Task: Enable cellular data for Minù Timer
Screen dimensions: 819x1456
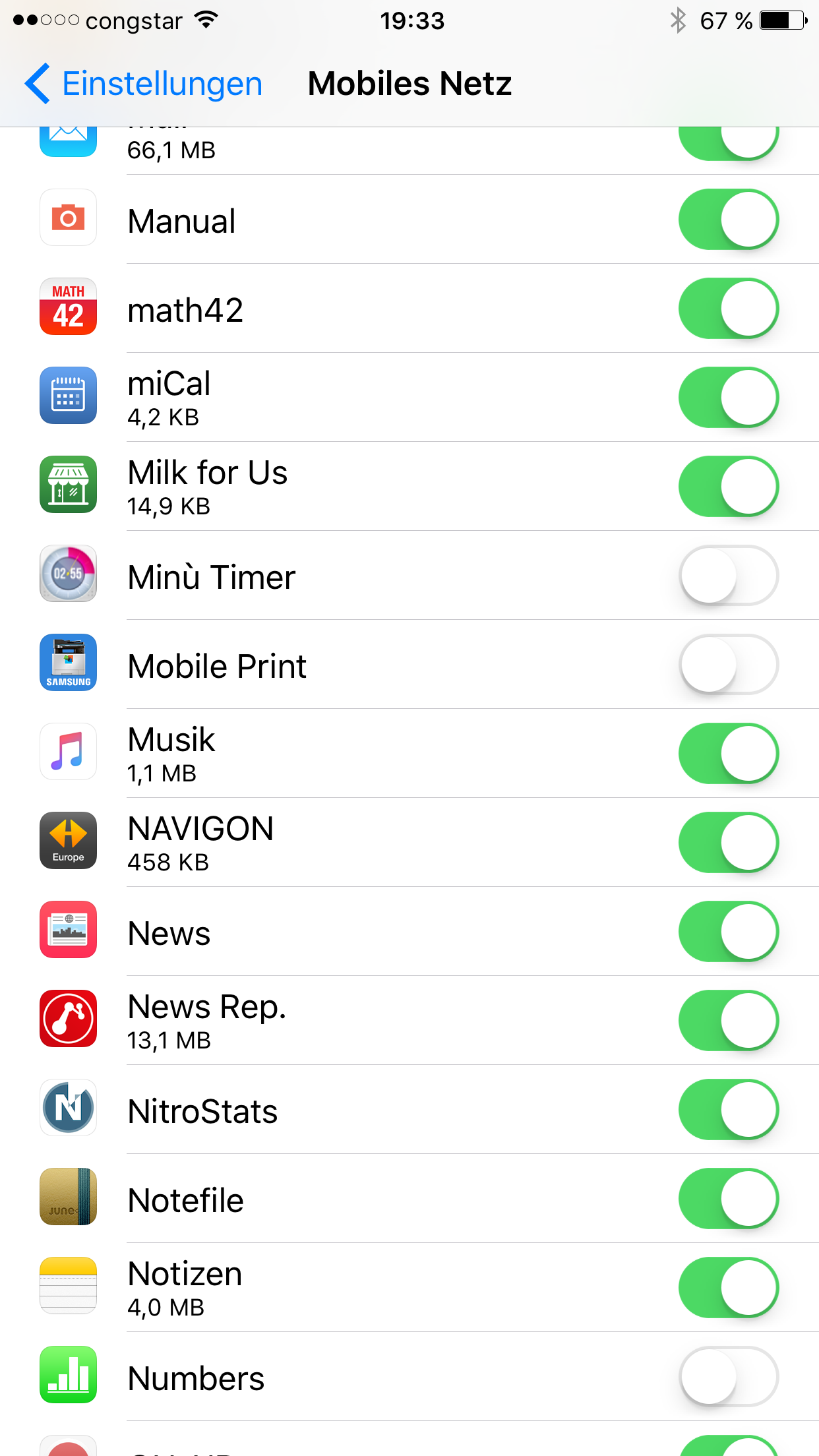Action: click(x=728, y=574)
